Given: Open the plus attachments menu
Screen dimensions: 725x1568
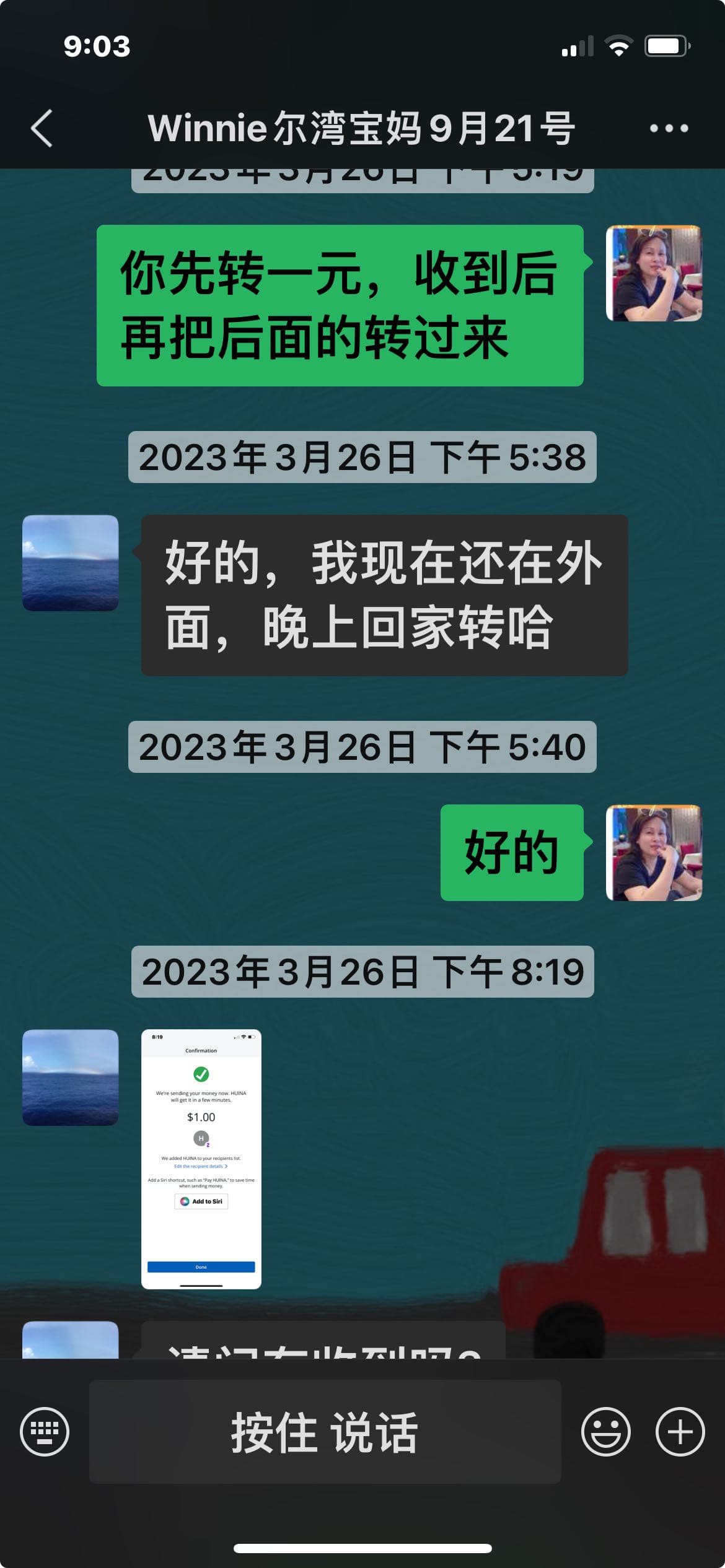Looking at the screenshot, I should coord(680,1431).
